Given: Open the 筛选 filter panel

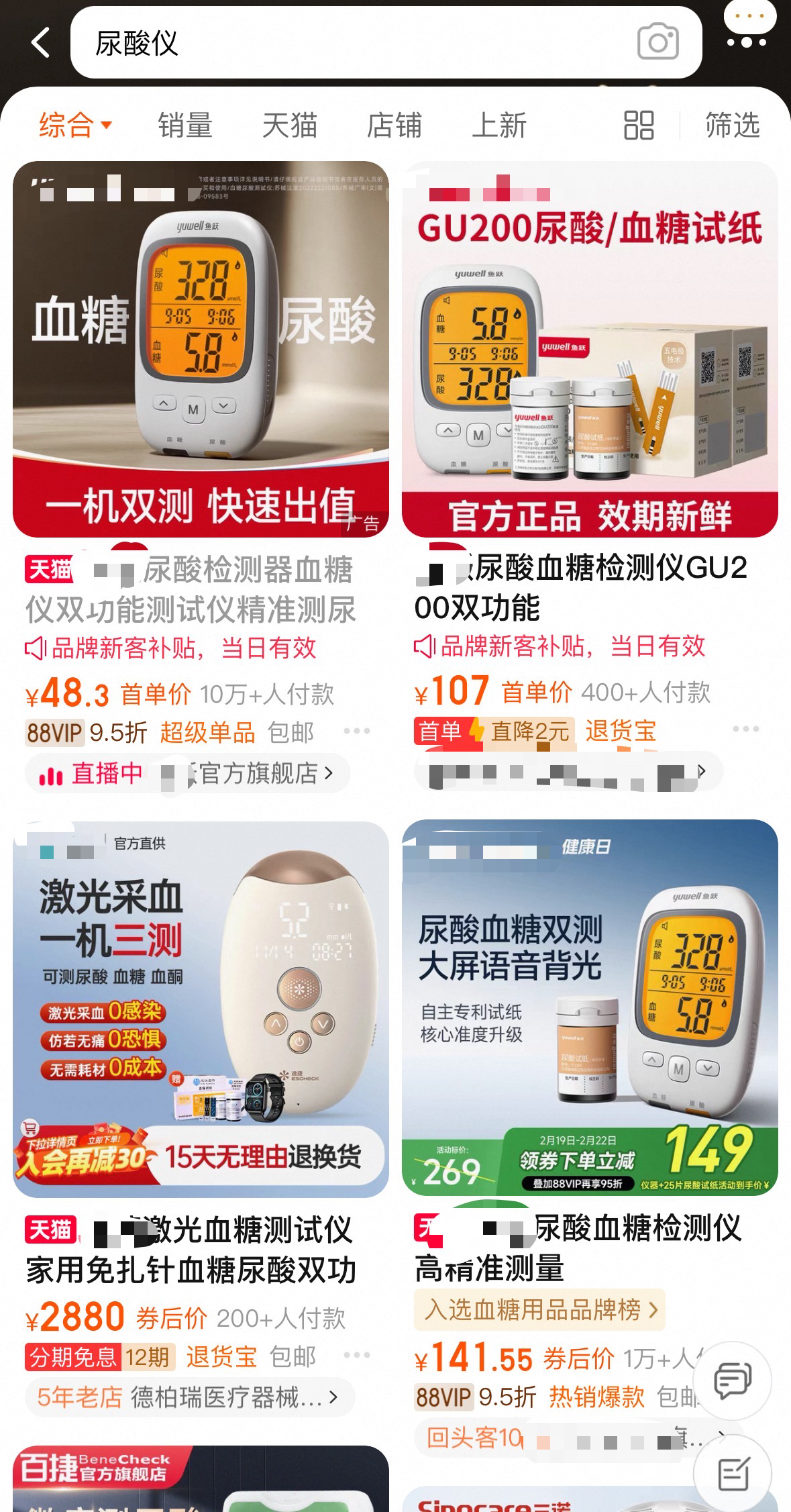Looking at the screenshot, I should click(x=731, y=125).
